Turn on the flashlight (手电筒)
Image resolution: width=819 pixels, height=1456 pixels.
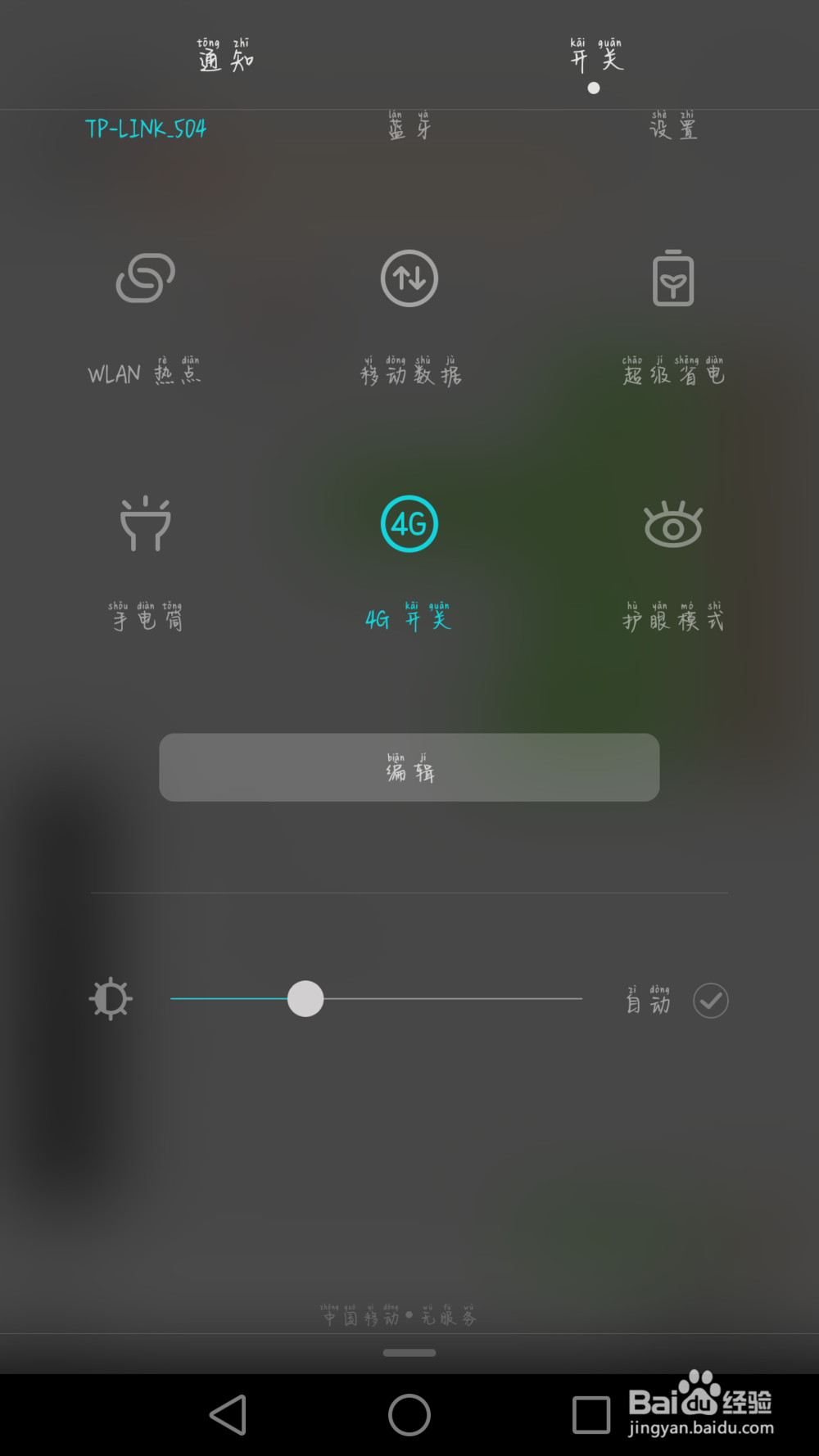pyautogui.click(x=146, y=525)
